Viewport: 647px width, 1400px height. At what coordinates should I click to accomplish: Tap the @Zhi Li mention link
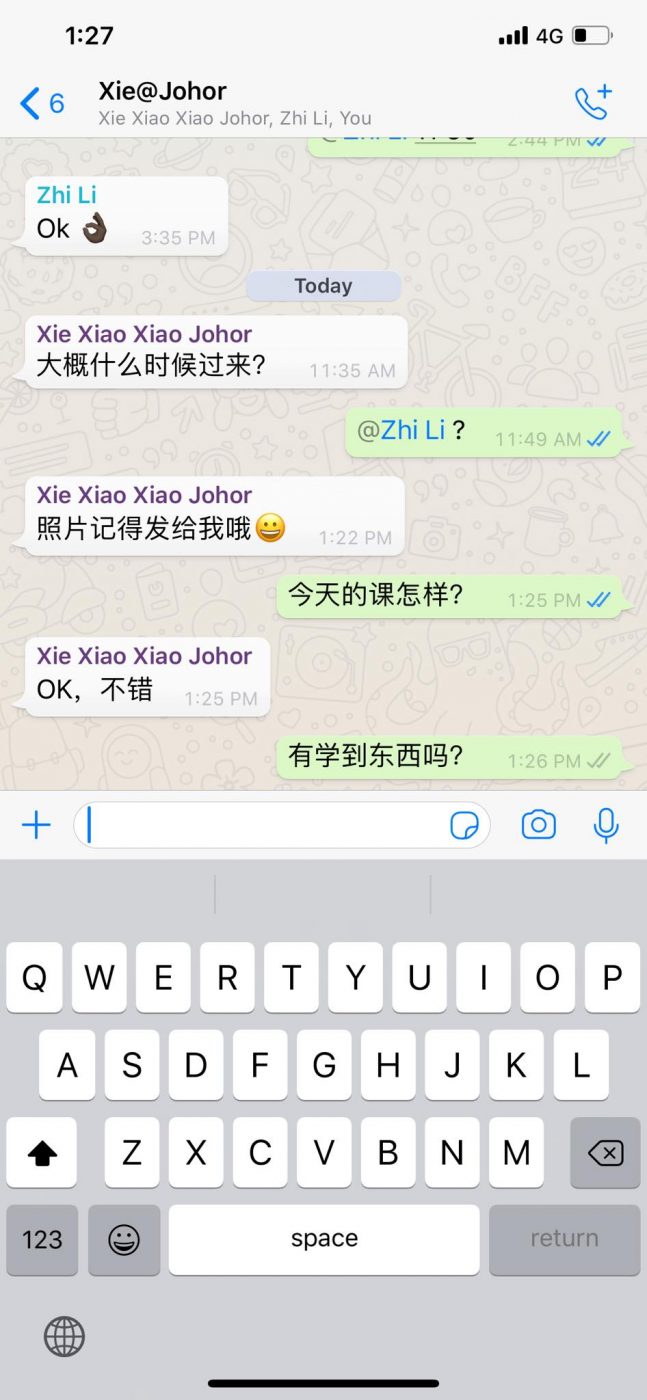[x=401, y=431]
